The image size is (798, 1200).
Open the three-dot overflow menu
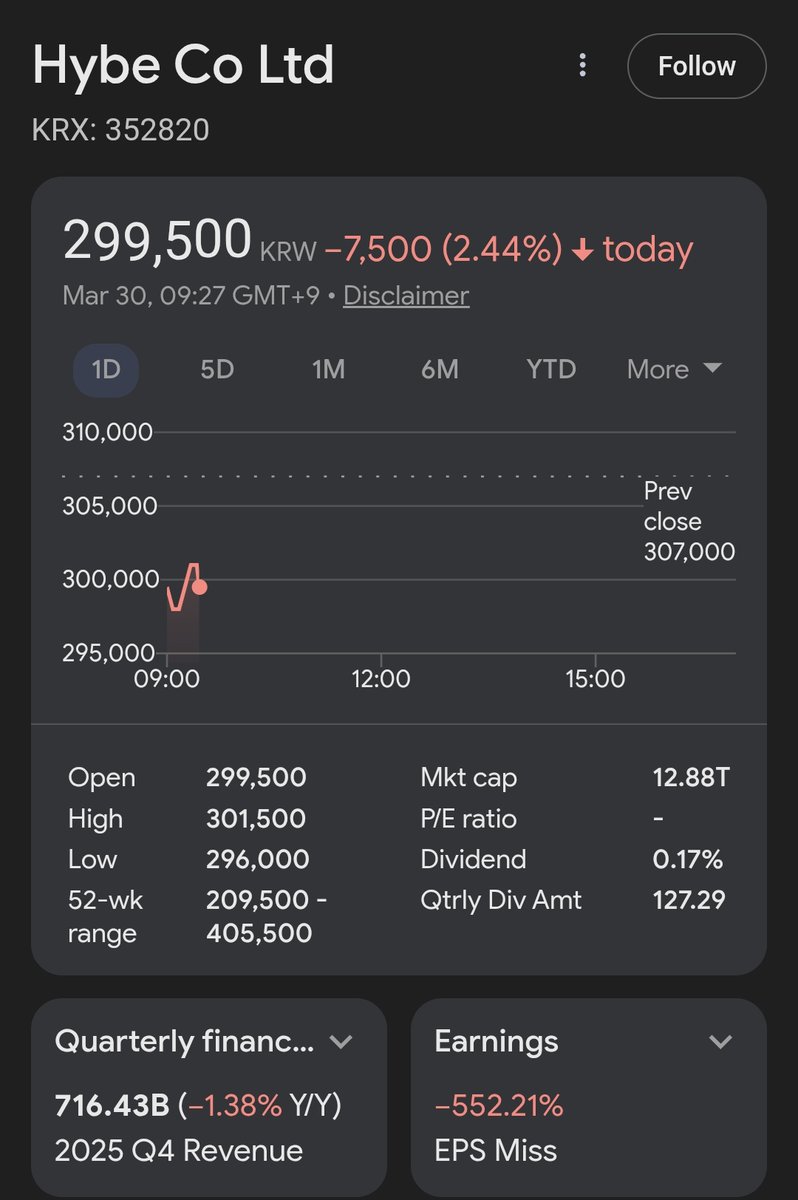[583, 66]
